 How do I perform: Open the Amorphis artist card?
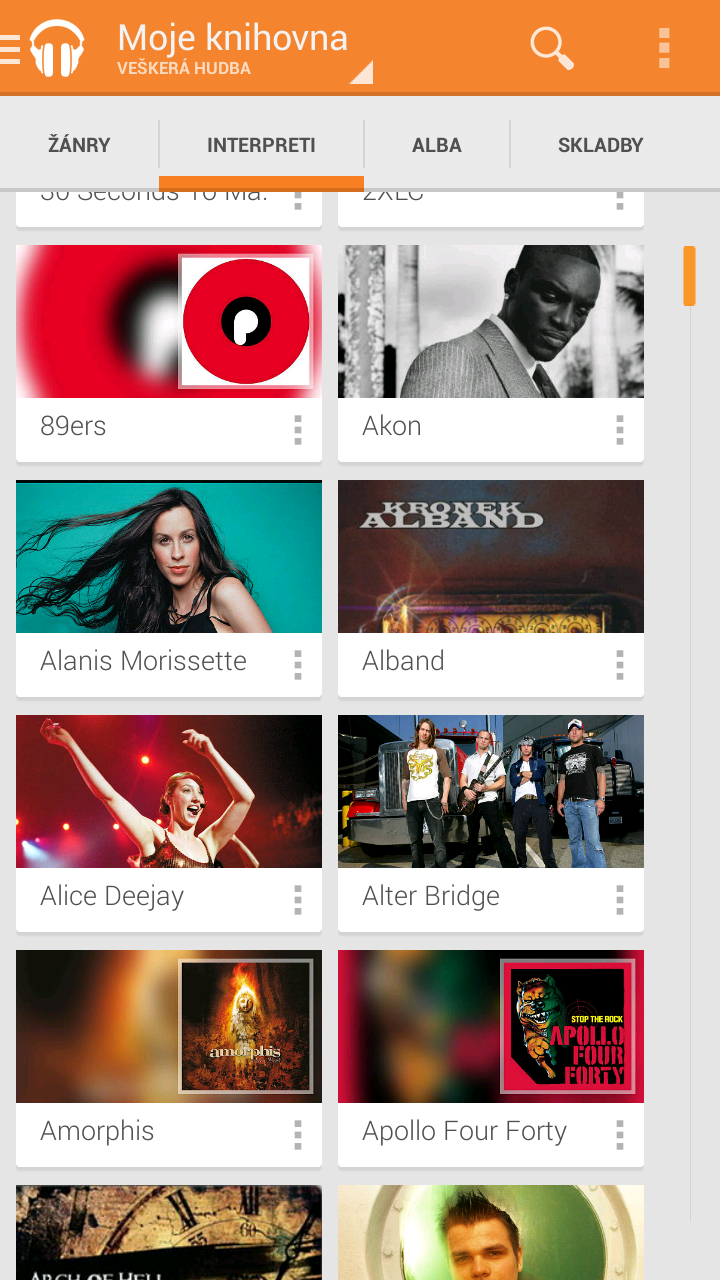coord(169,1058)
